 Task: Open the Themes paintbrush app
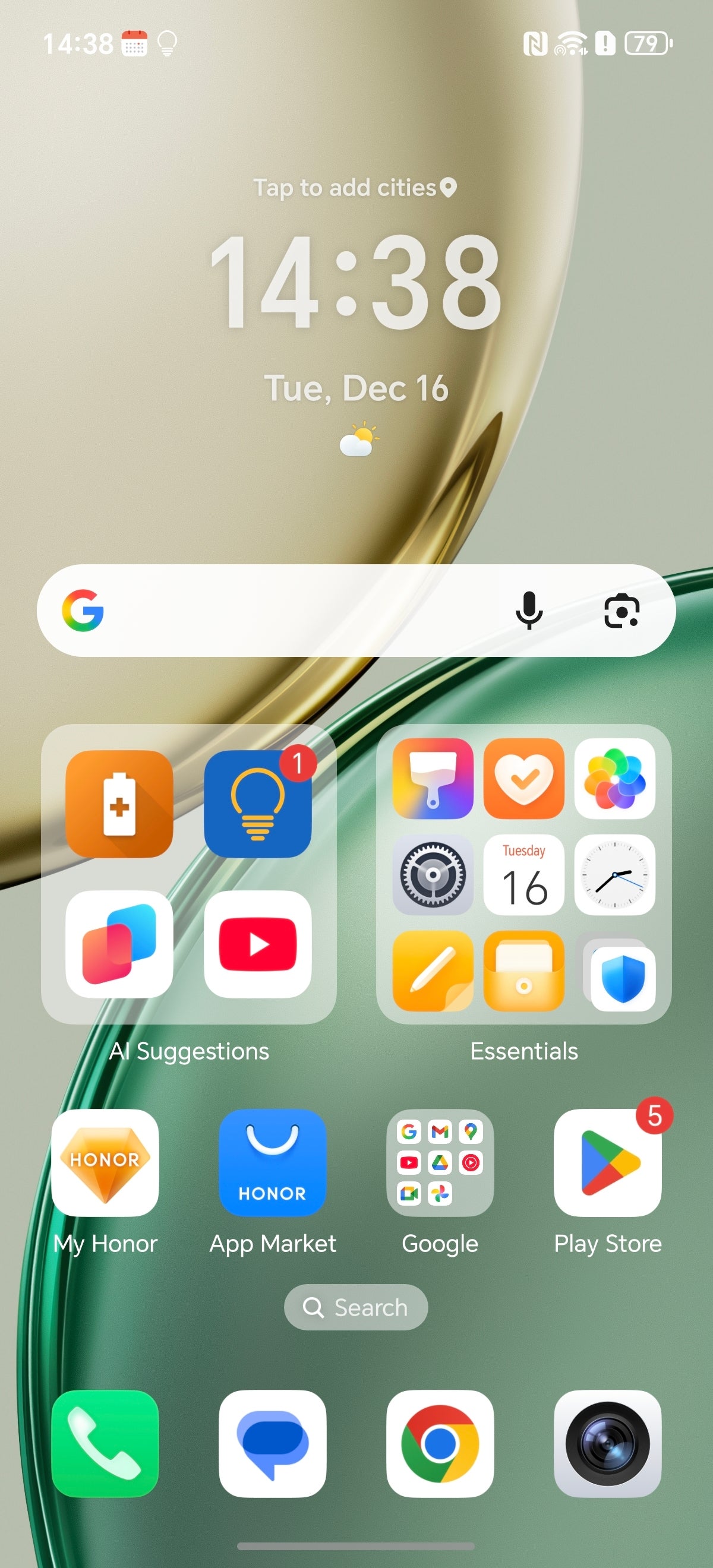click(x=433, y=779)
